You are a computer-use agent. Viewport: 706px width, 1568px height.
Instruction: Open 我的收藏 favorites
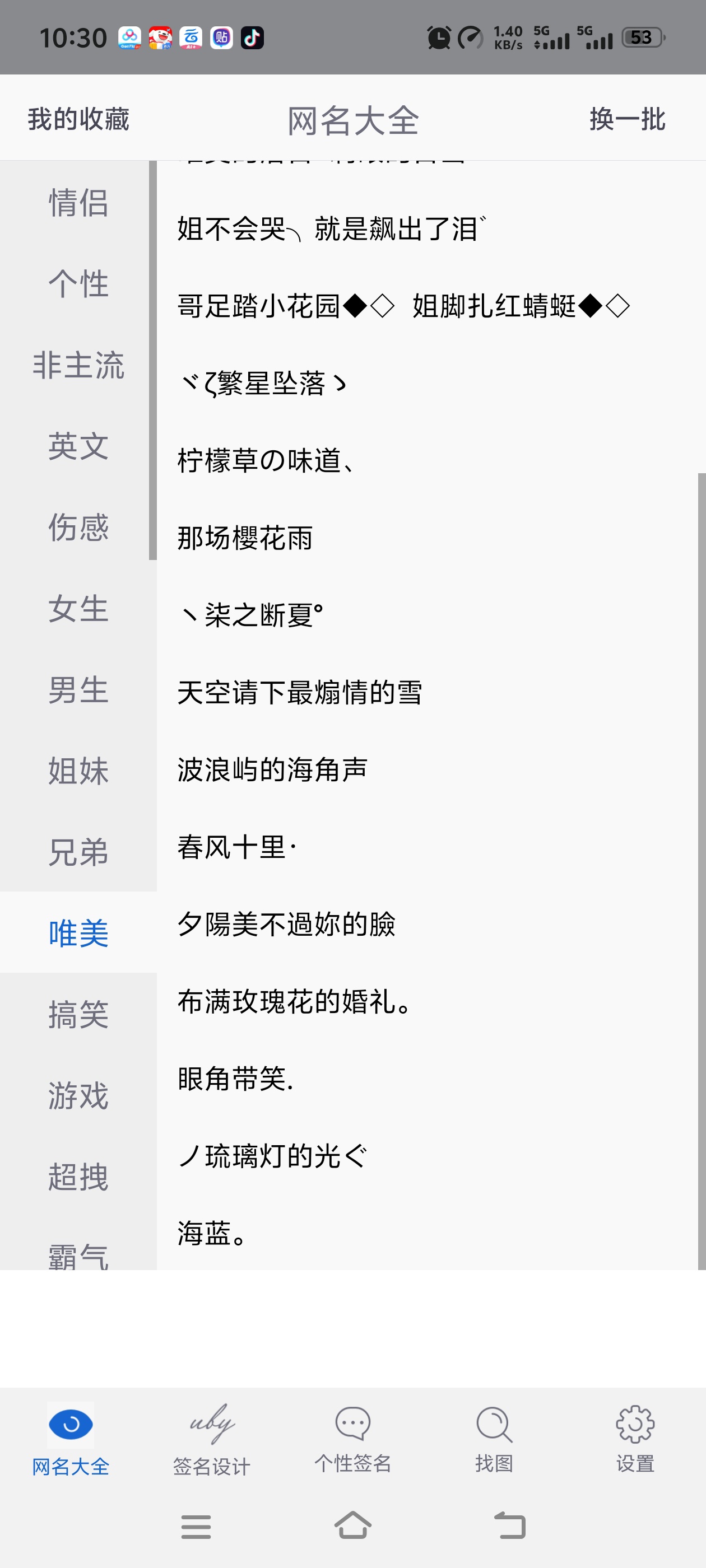click(x=78, y=119)
